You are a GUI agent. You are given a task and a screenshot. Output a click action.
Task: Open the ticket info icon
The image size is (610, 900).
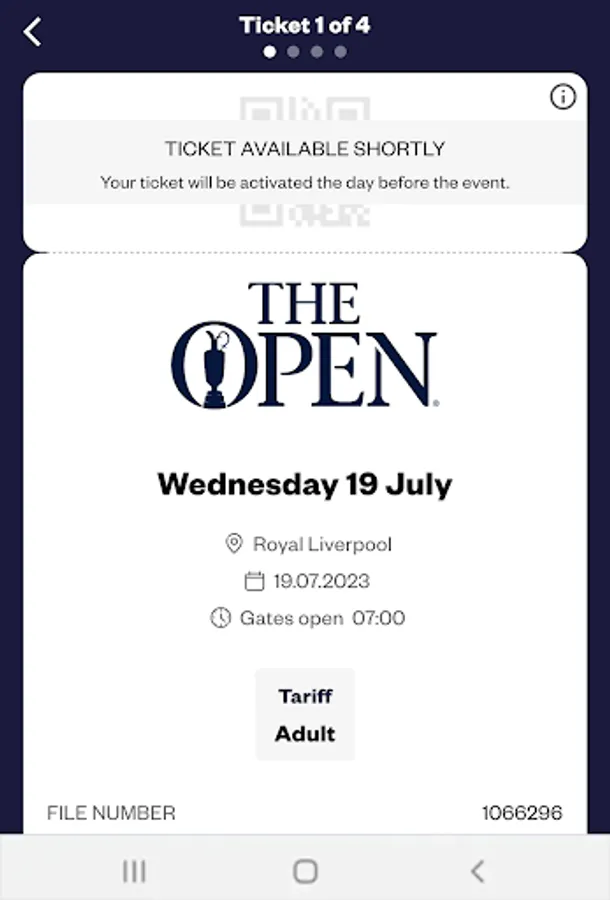563,97
